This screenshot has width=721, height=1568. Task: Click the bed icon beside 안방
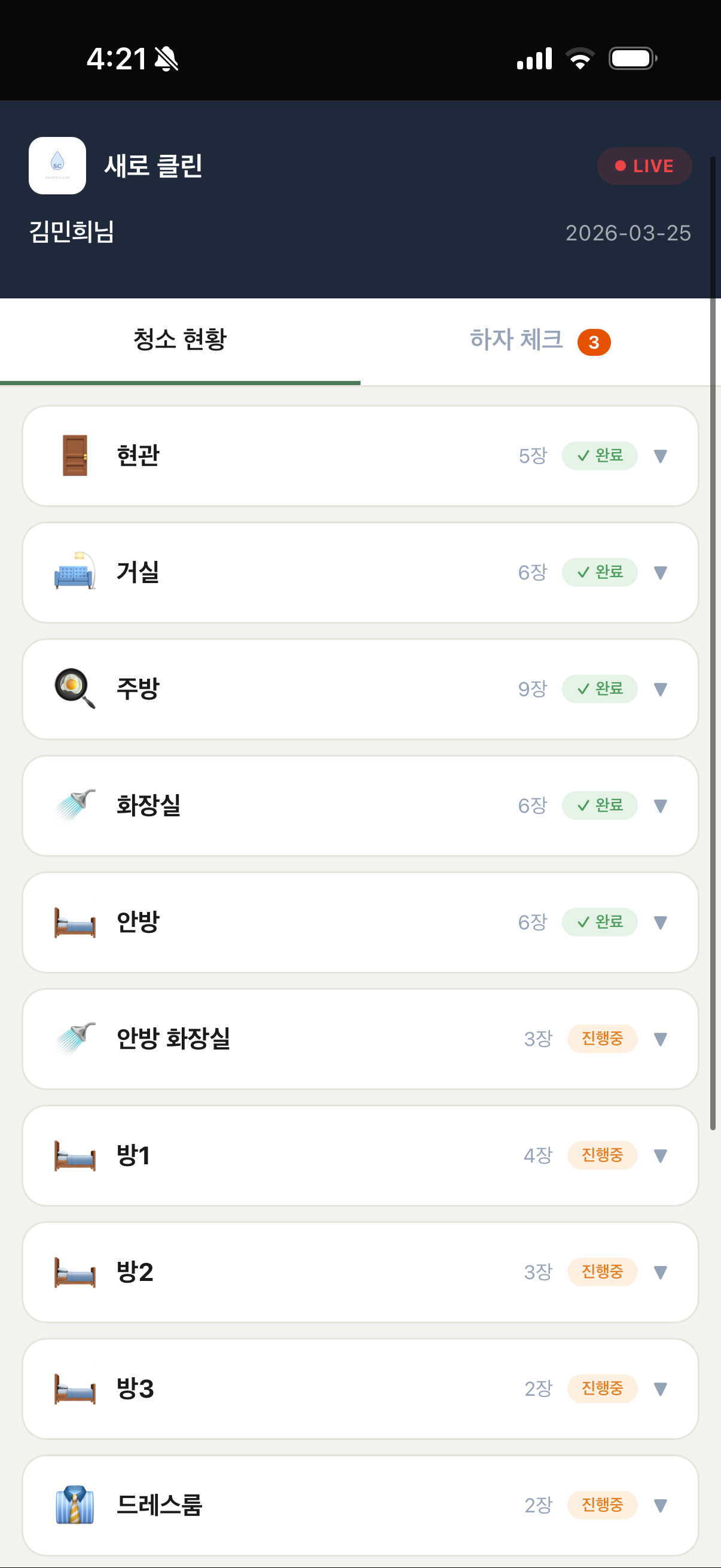coord(74,922)
